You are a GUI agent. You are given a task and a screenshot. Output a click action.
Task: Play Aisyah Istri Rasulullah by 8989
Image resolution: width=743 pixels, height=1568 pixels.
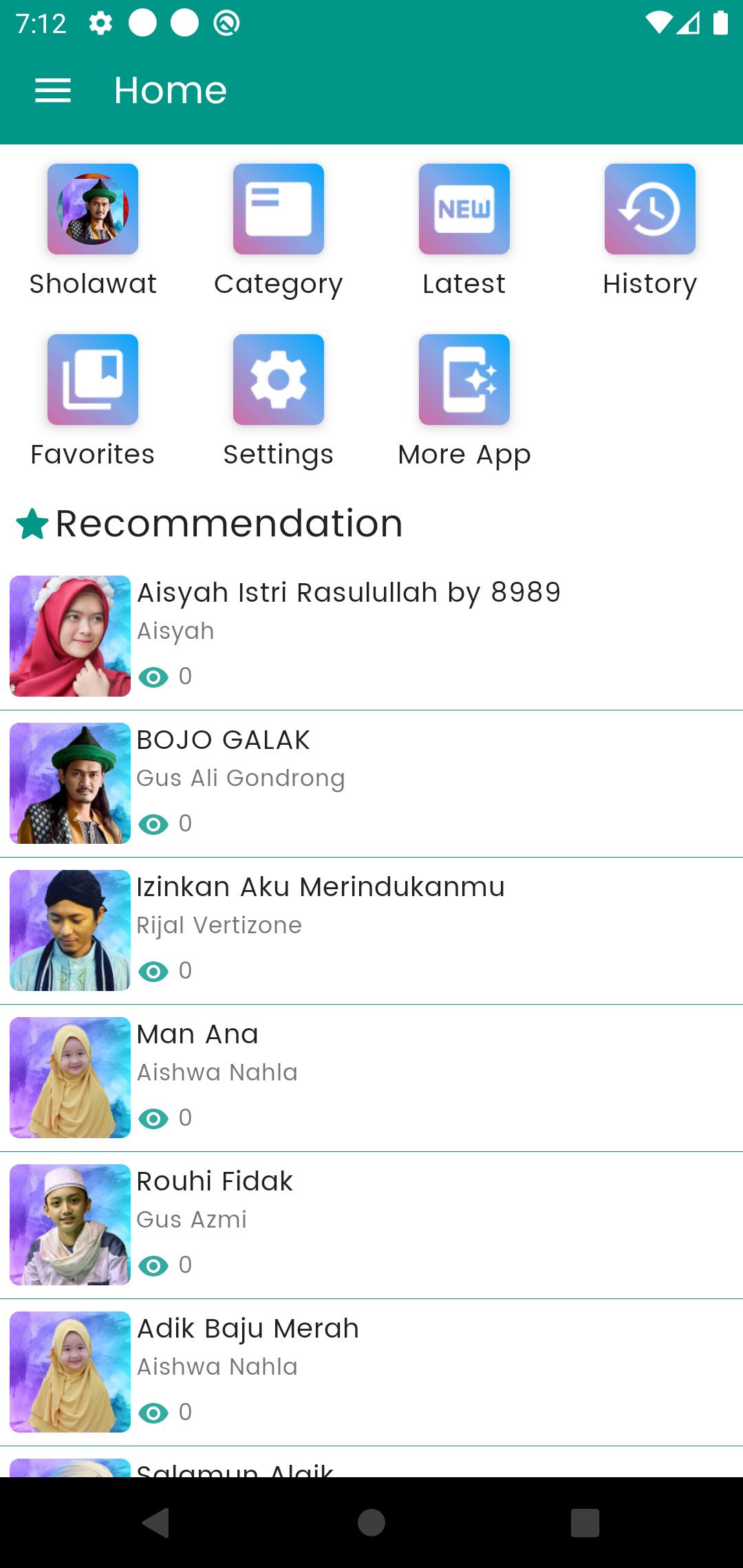[x=371, y=635]
